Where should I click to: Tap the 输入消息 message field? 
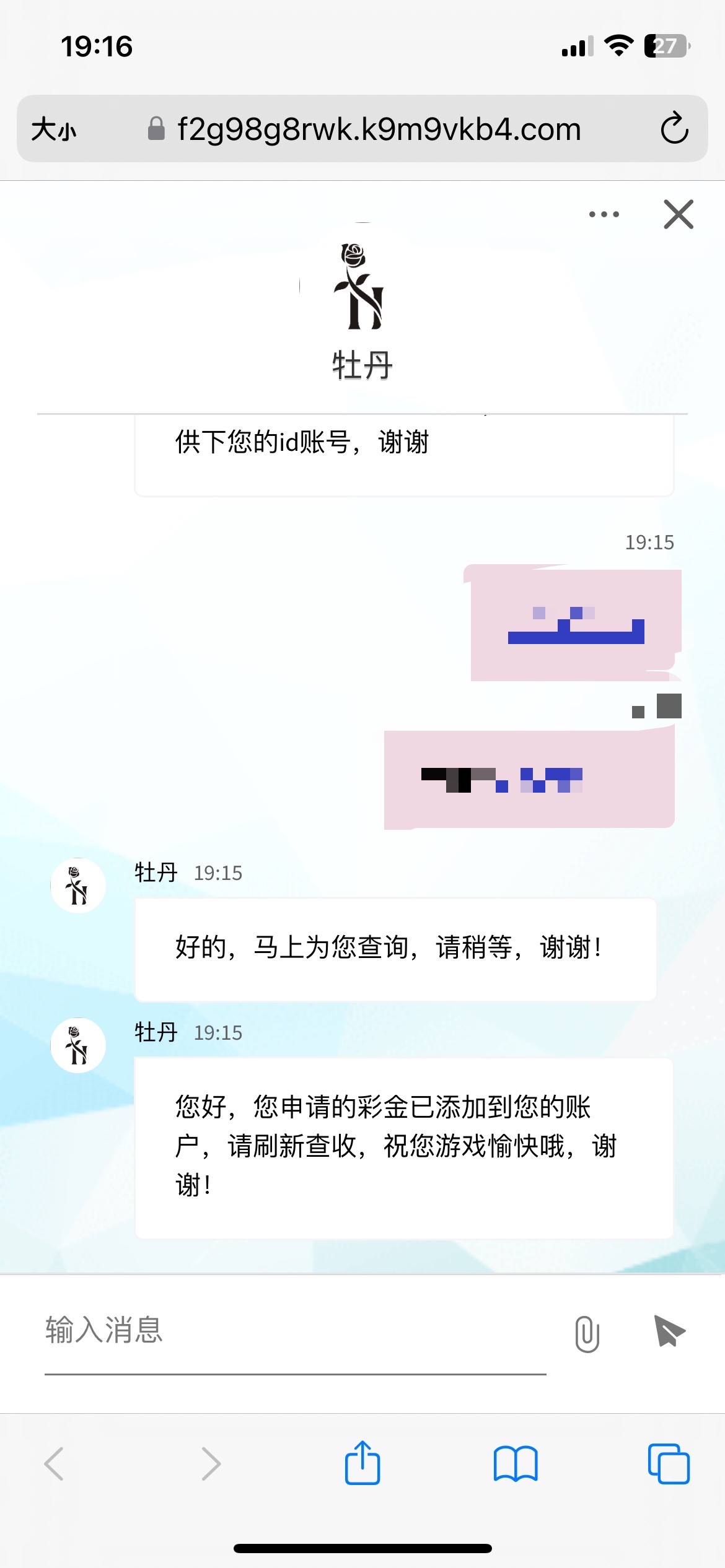(x=295, y=1331)
